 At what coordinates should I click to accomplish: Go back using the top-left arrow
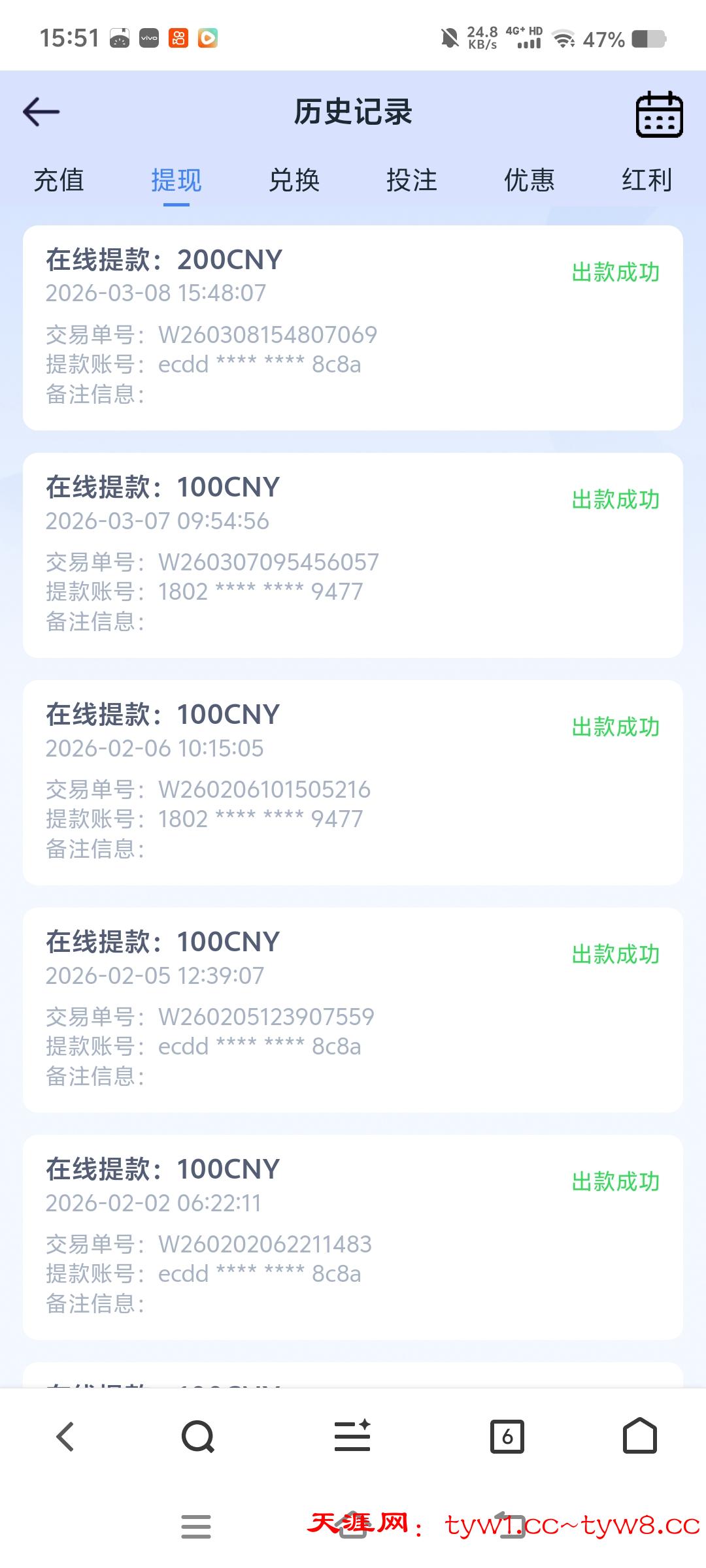click(x=41, y=112)
